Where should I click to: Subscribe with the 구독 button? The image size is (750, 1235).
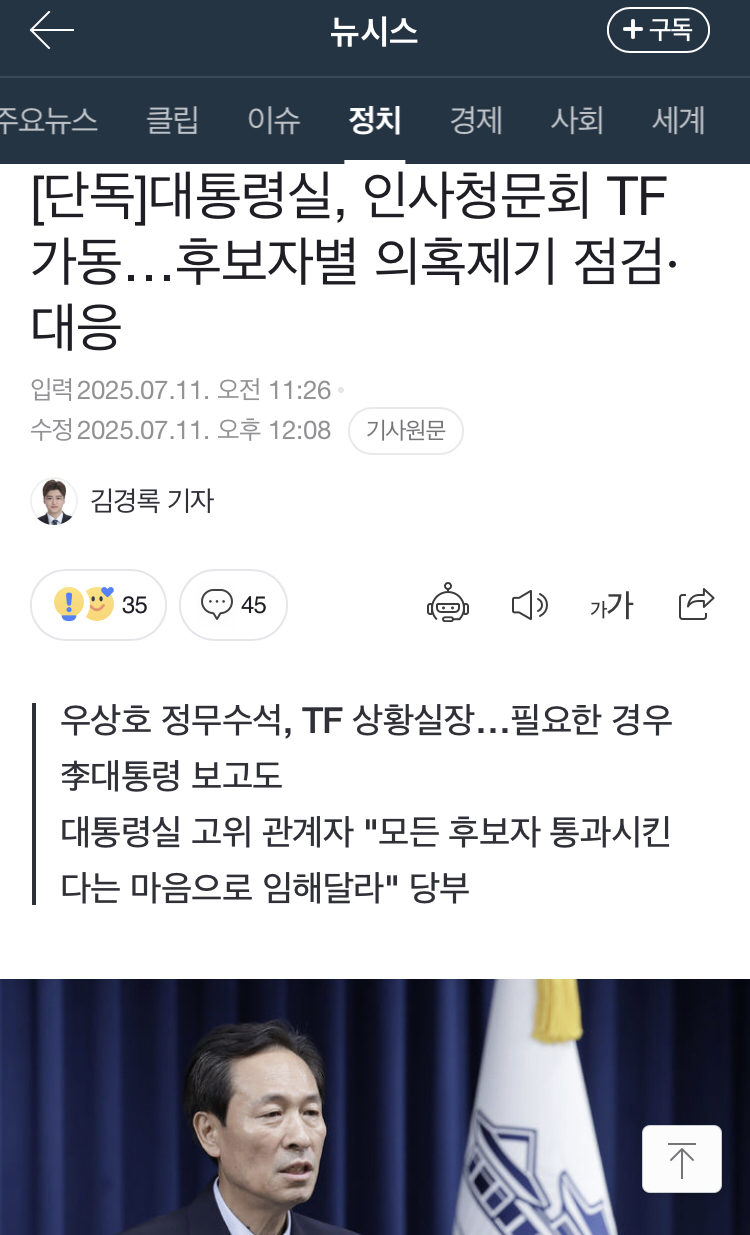(x=658, y=31)
